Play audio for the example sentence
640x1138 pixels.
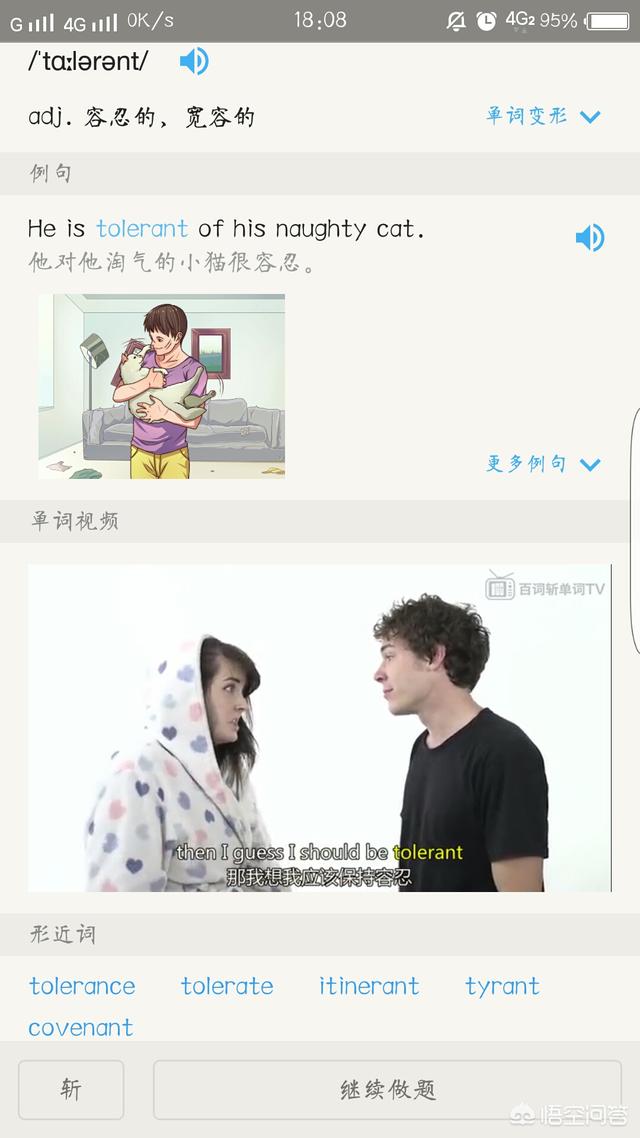tap(589, 238)
